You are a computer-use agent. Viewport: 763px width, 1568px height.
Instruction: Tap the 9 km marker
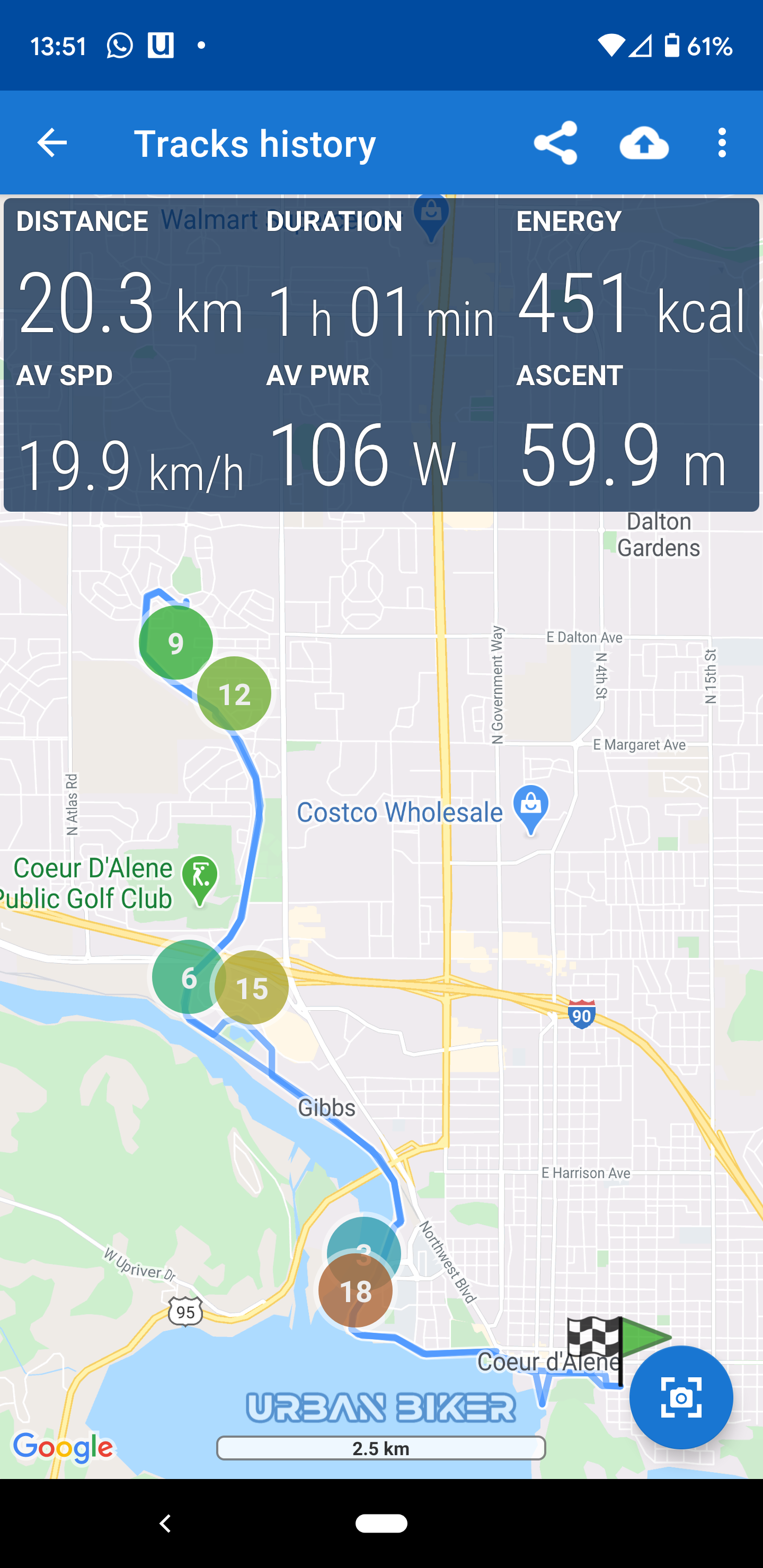tap(175, 643)
